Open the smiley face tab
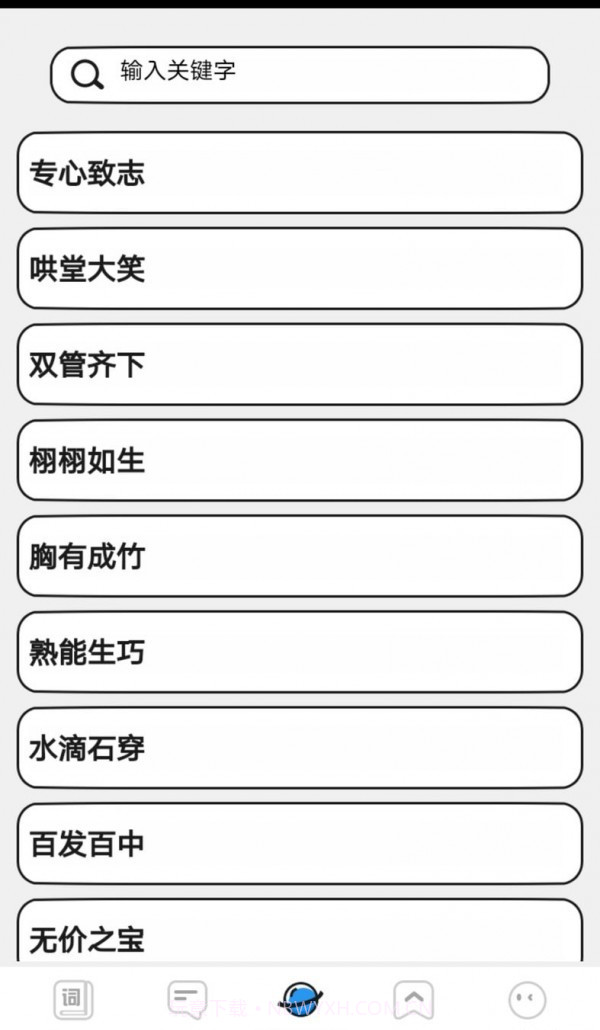The image size is (600, 1030). [x=527, y=998]
